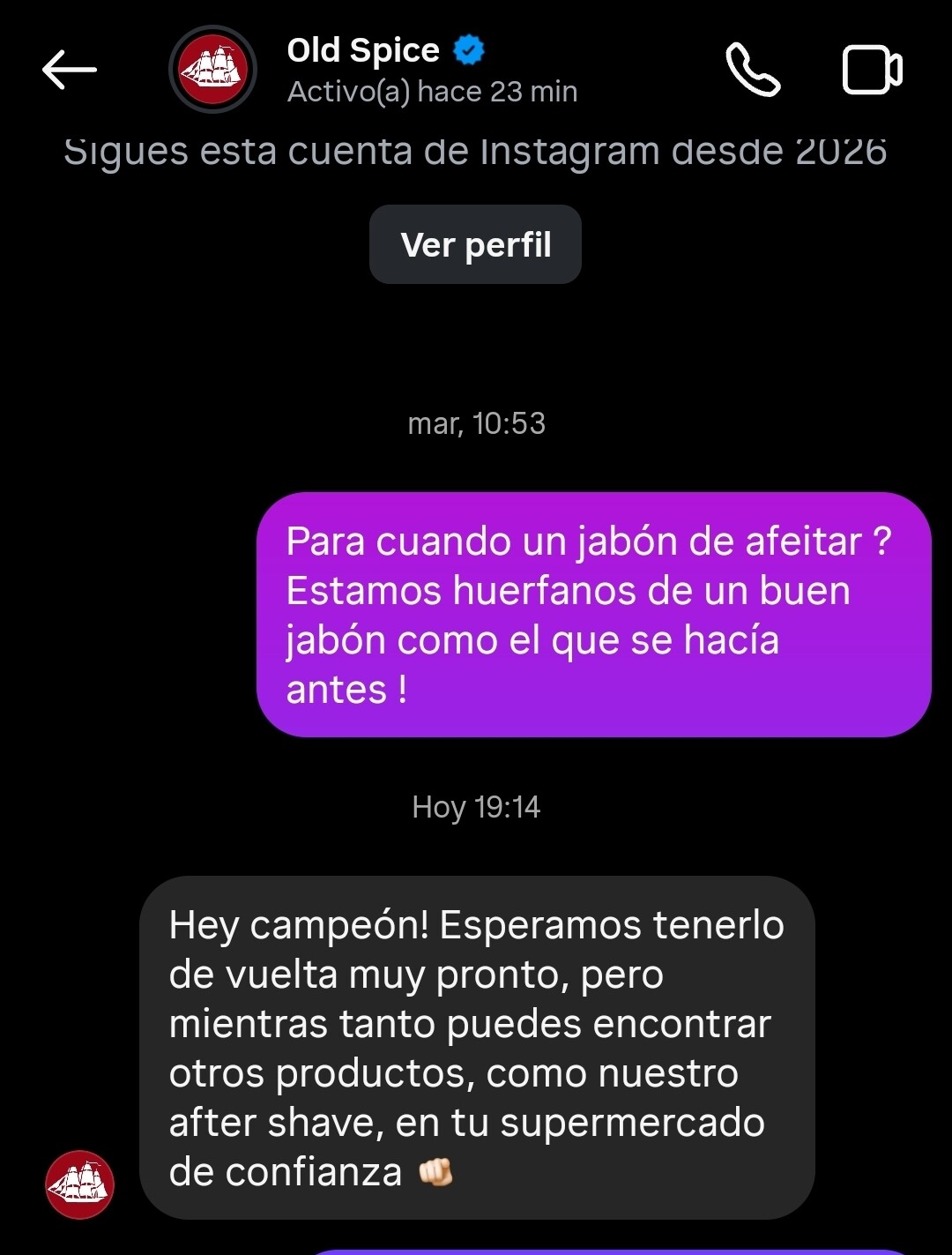
Task: Tap the Ver perfil button
Action: click(x=475, y=244)
